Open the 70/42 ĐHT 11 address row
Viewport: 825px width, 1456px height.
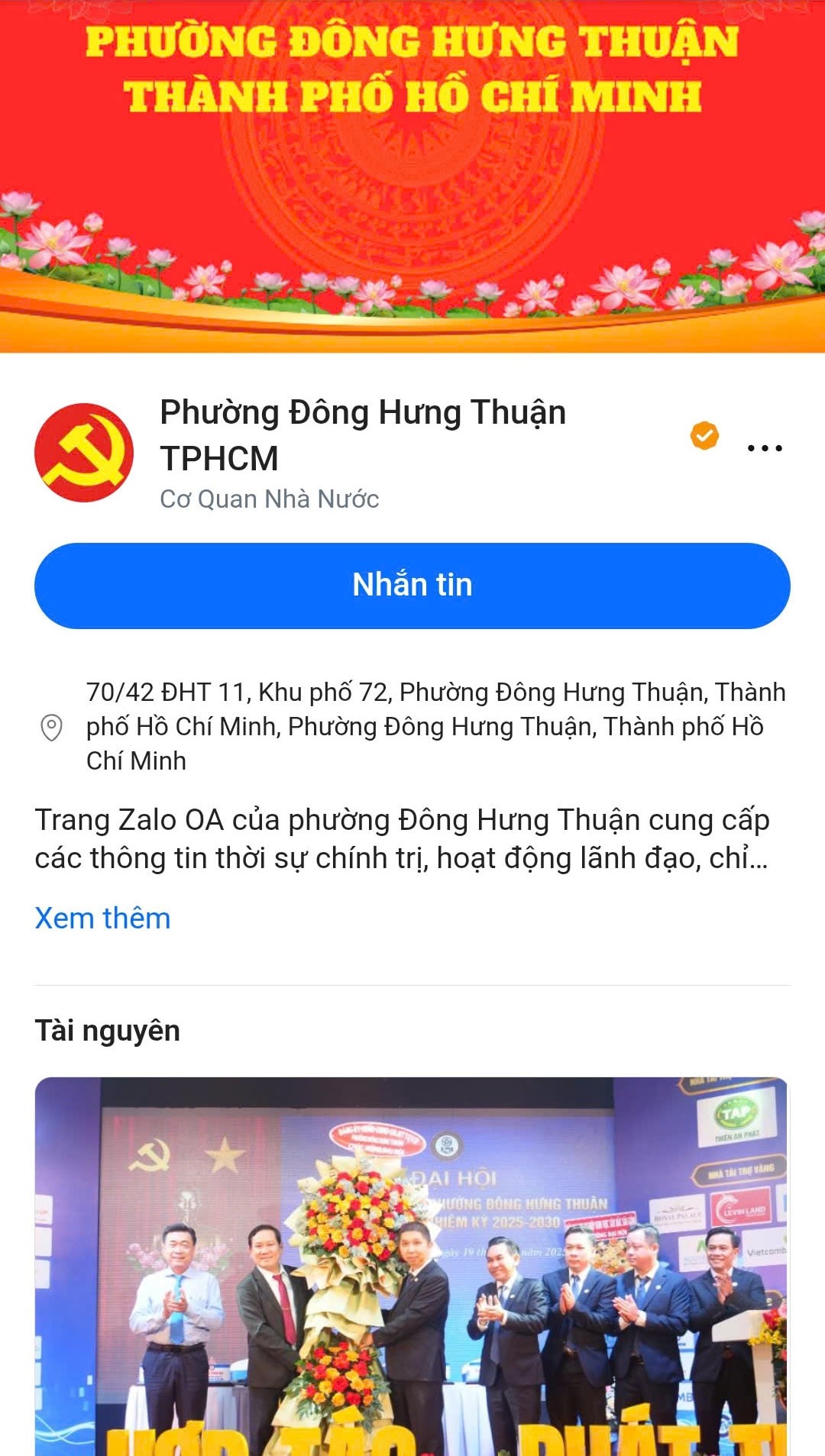[435, 726]
